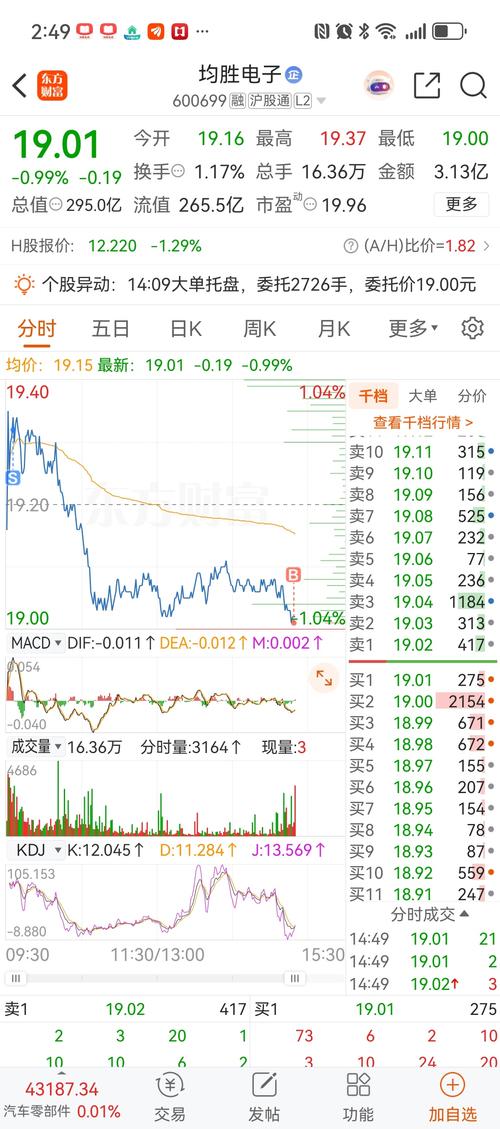Screen dimensions: 500x1129
Task: Select the 大单 tab
Action: pyautogui.click(x=423, y=395)
